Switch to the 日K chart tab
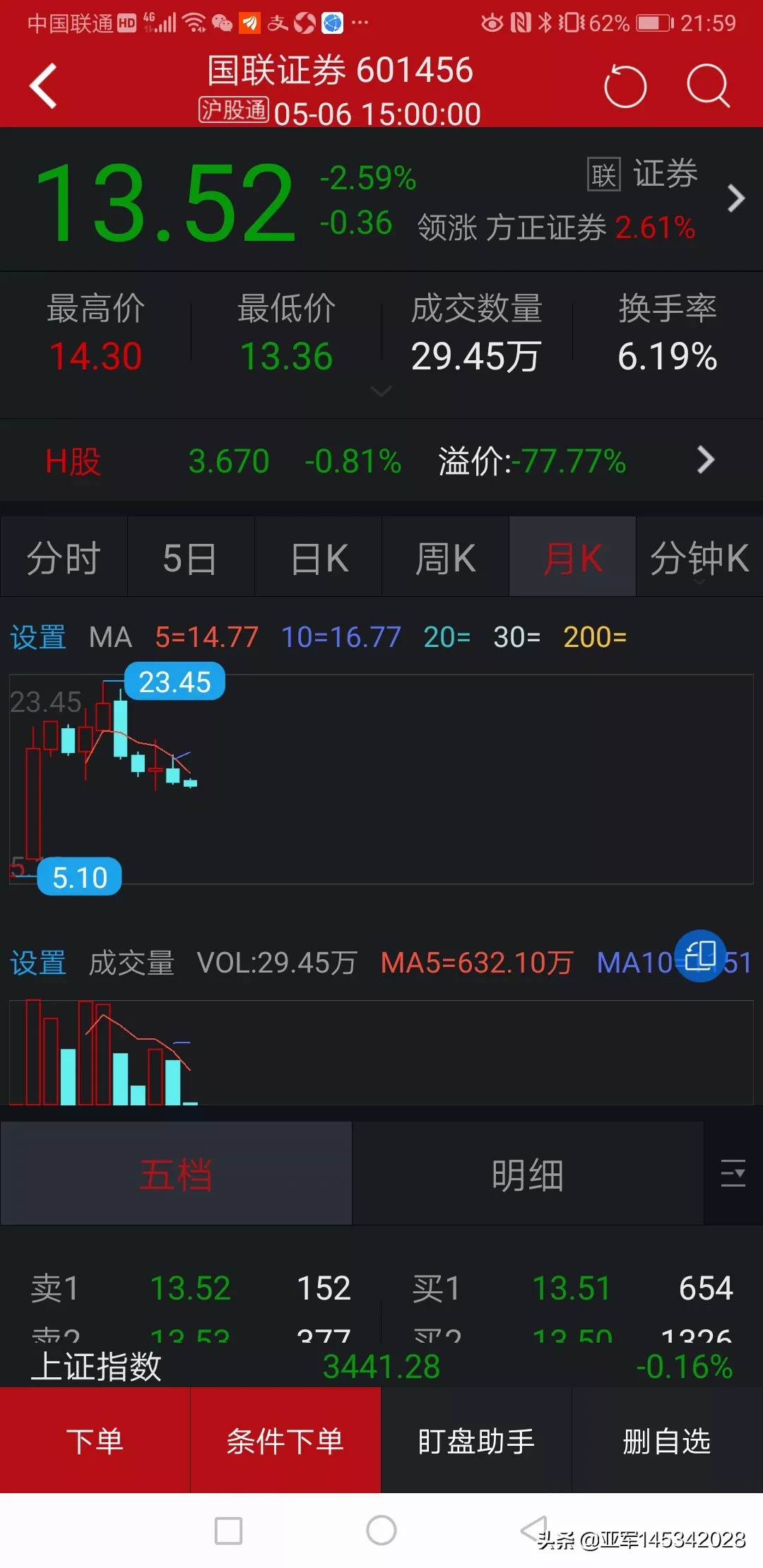763x1568 pixels. pyautogui.click(x=319, y=558)
